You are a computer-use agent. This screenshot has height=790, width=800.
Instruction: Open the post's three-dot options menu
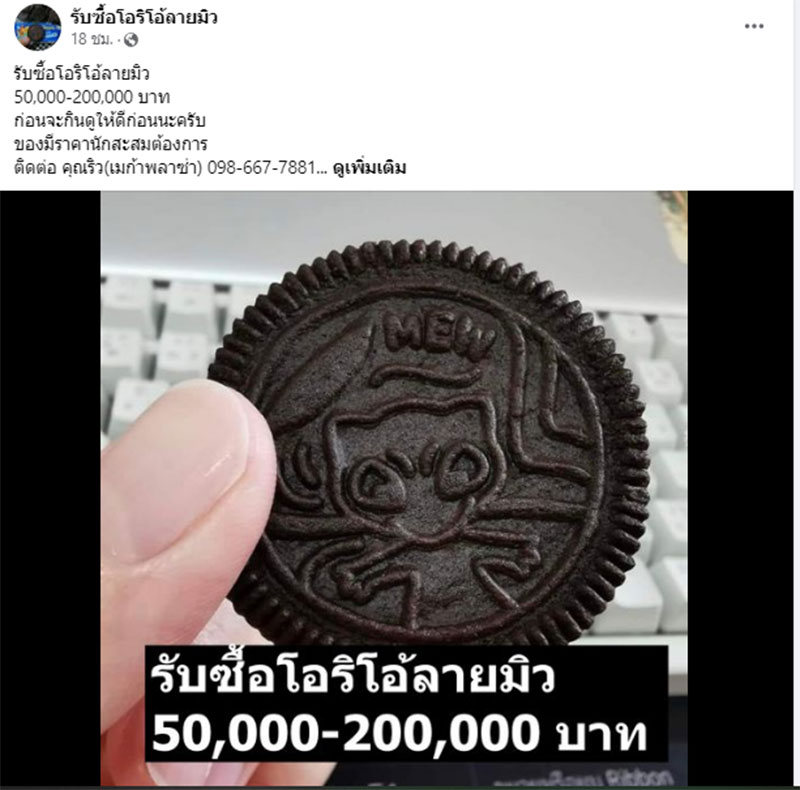[x=754, y=26]
